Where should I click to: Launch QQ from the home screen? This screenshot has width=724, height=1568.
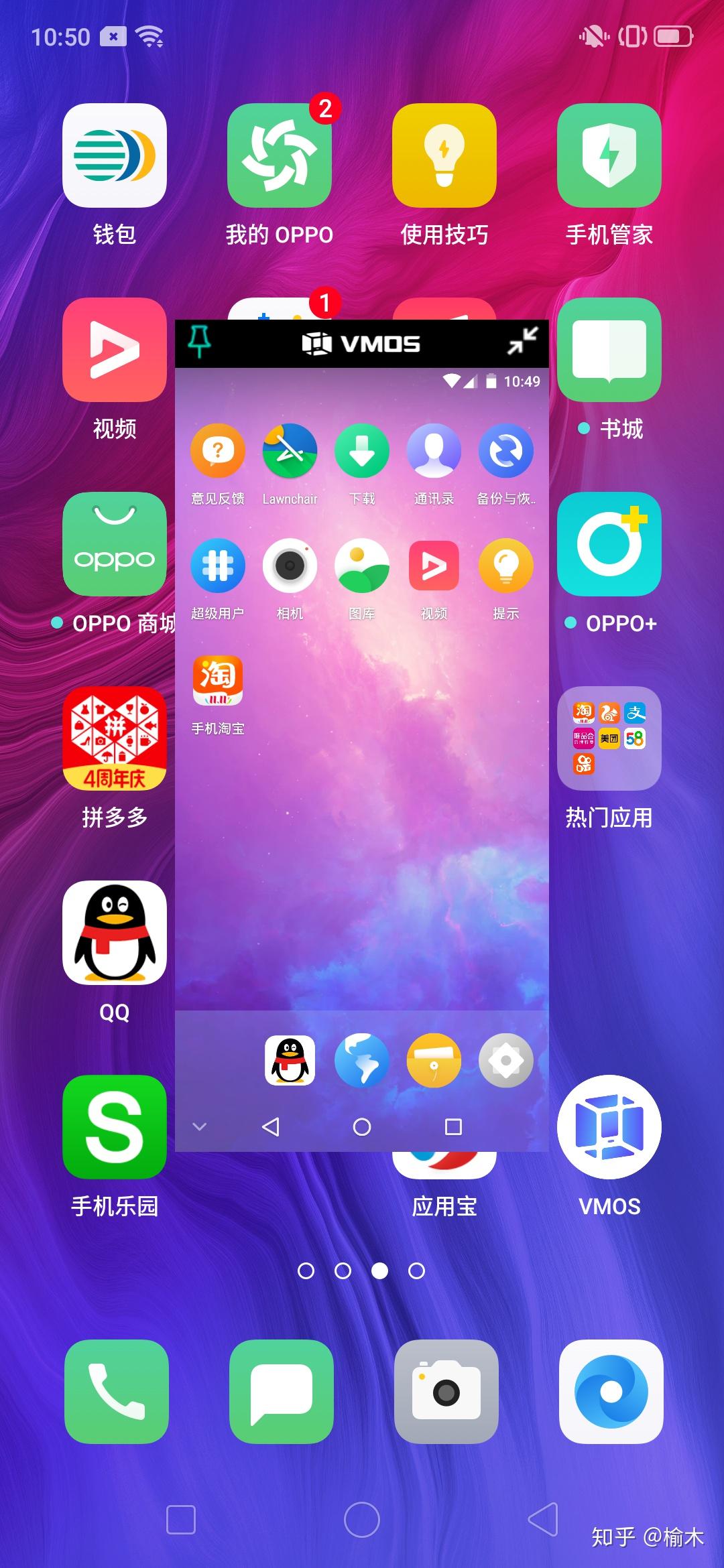coord(115,933)
